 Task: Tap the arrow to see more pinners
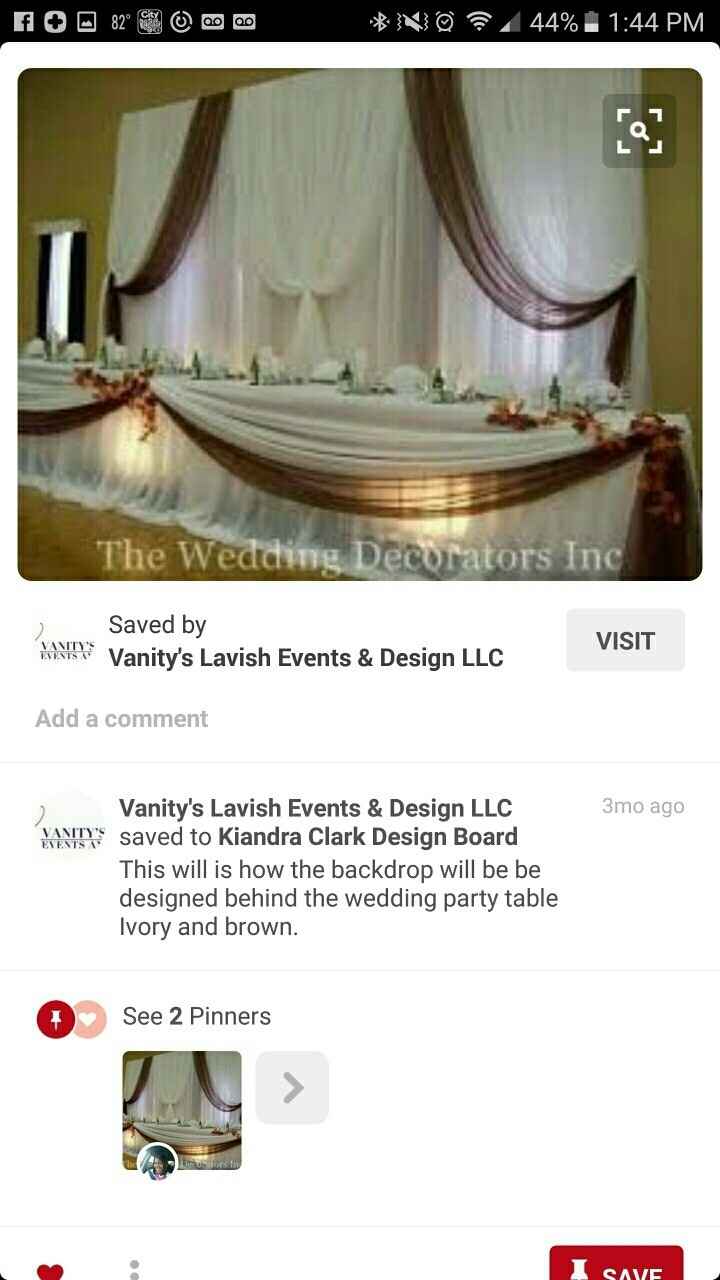coord(292,1087)
